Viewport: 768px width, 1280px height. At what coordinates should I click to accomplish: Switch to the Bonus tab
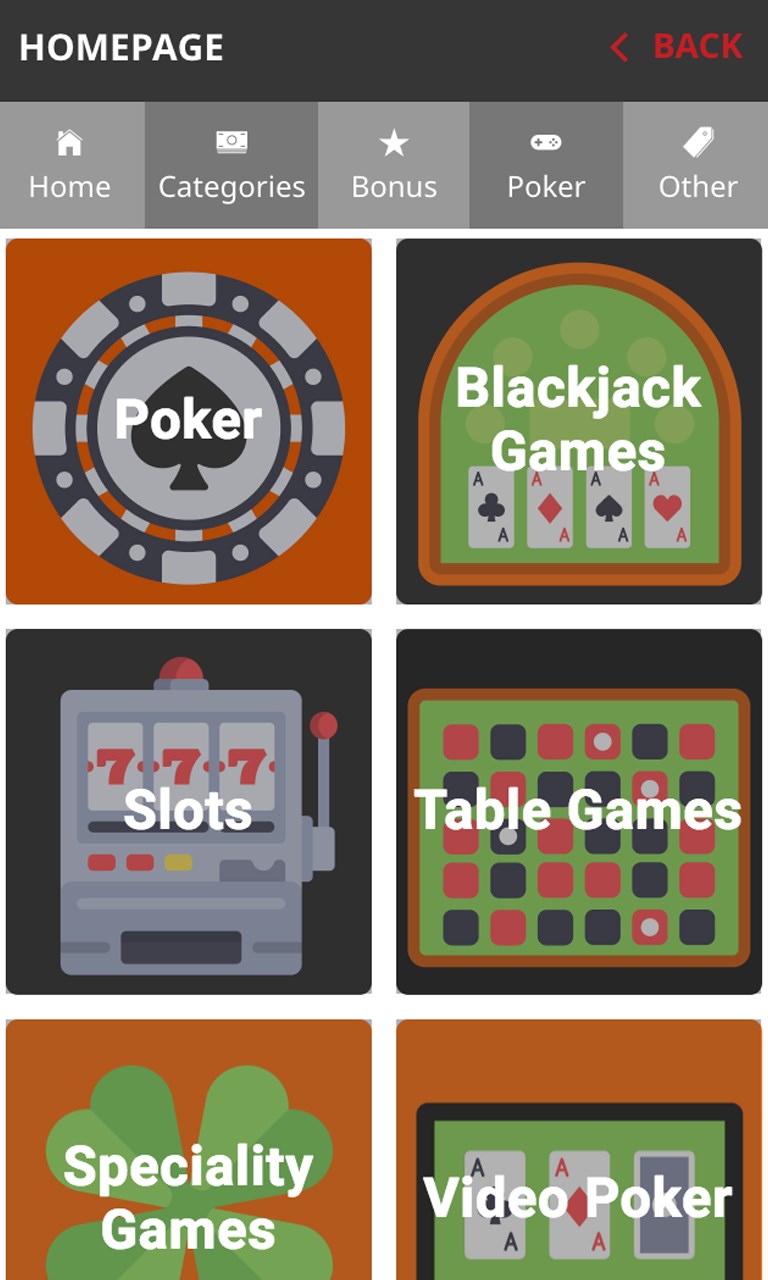click(394, 165)
